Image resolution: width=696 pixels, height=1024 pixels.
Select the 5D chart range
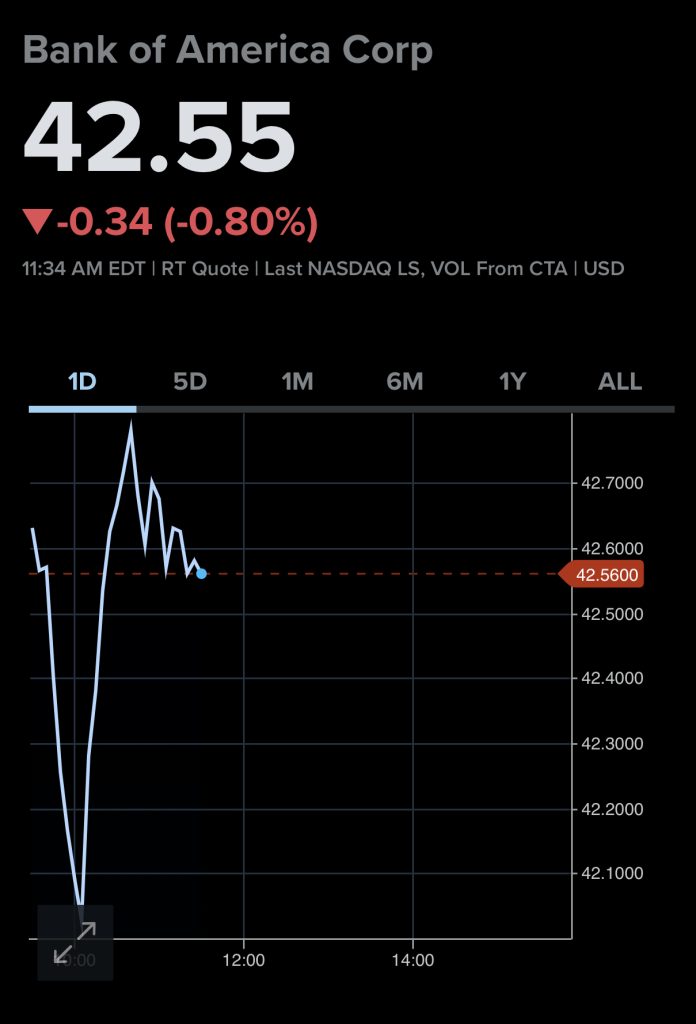189,381
